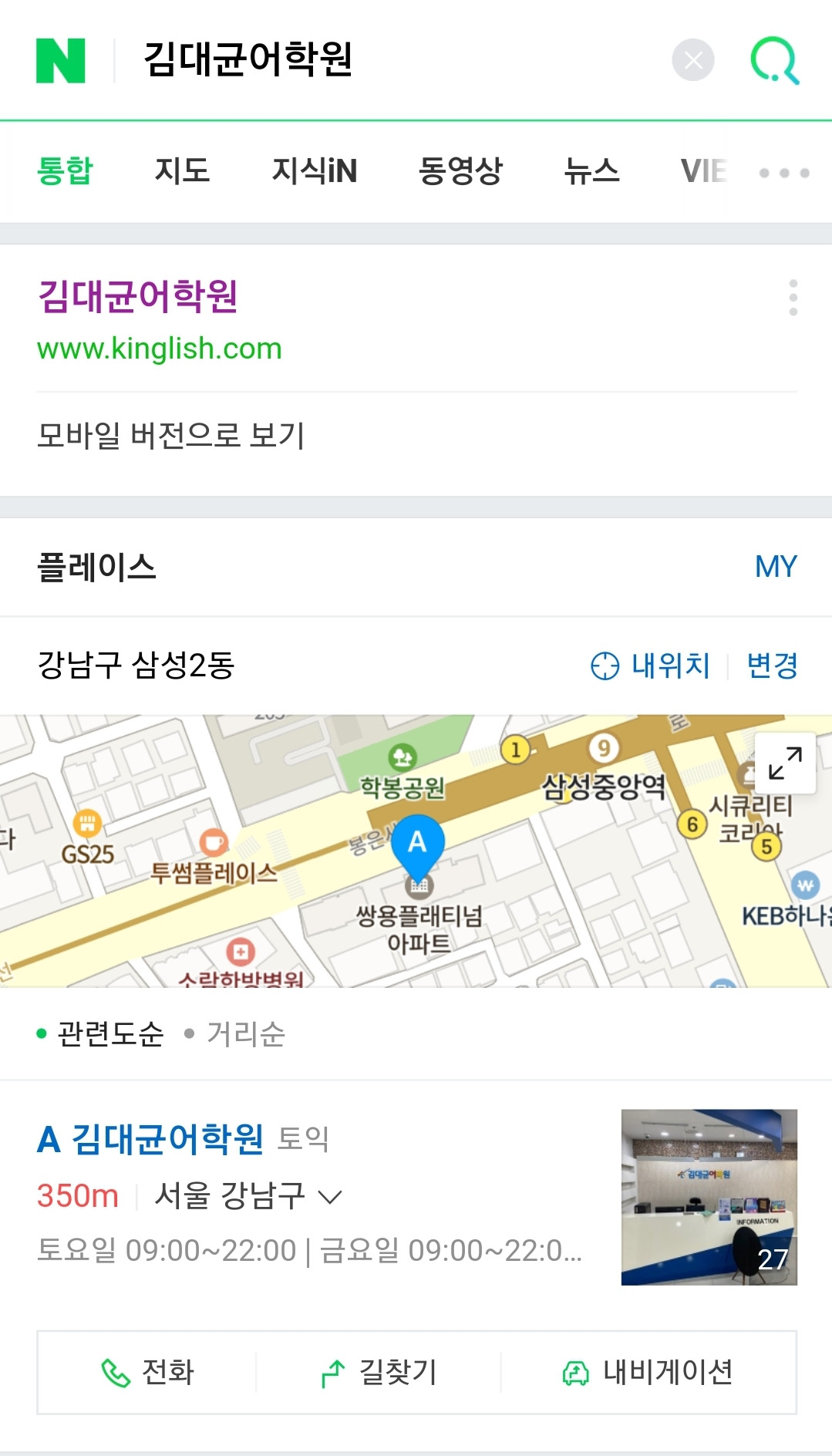Viewport: 832px width, 1456px height.
Task: Tap the search magnifier icon
Action: pyautogui.click(x=775, y=61)
